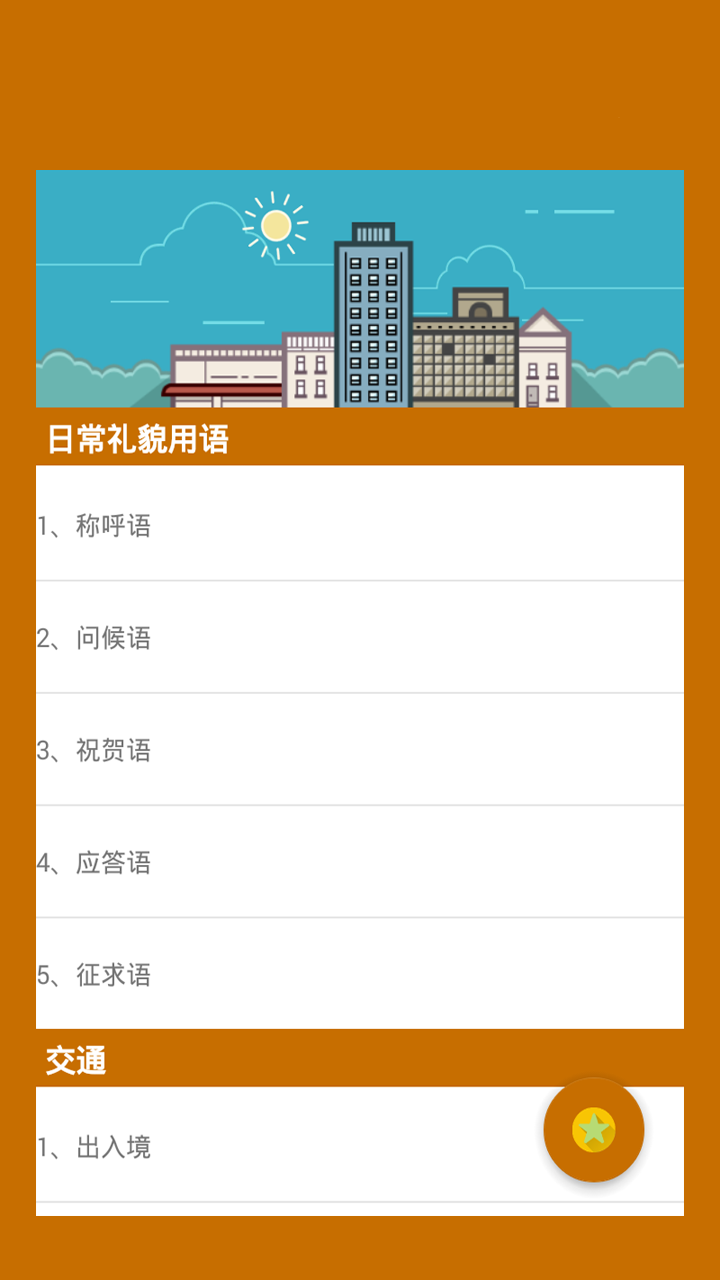
Task: Tap the star floating action button
Action: click(x=594, y=1130)
